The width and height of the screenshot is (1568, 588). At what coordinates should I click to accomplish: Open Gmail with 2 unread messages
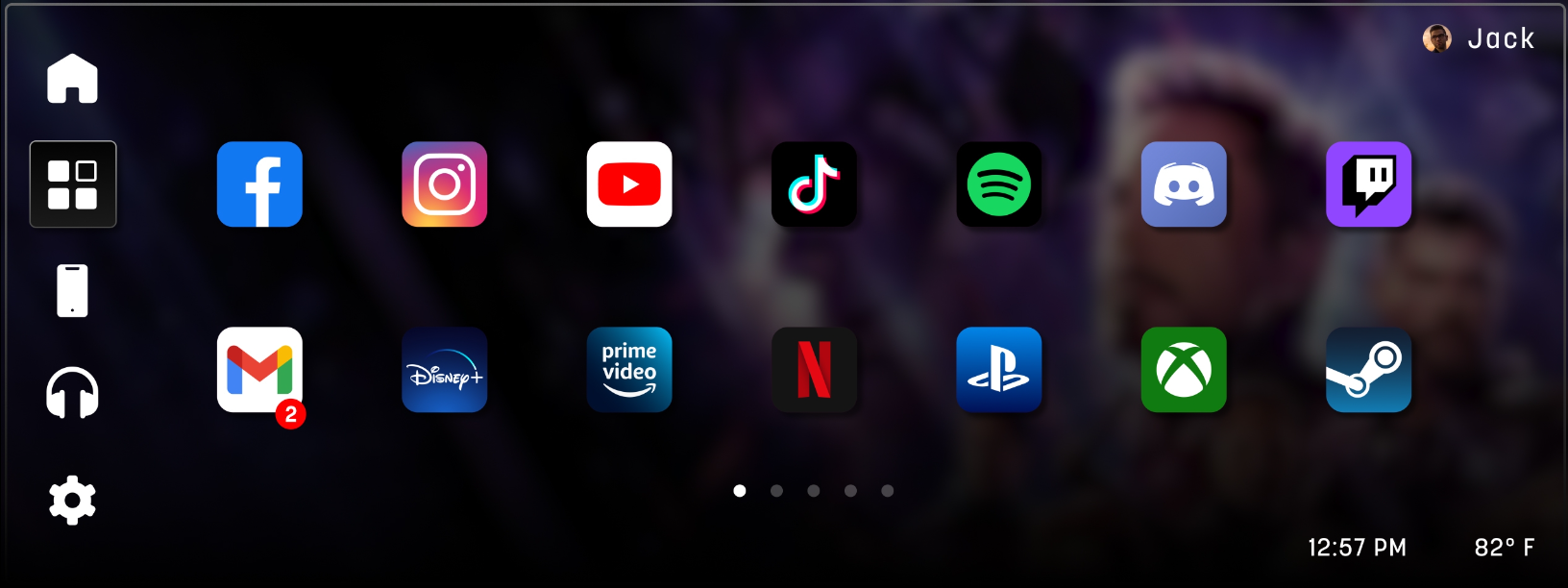click(259, 370)
